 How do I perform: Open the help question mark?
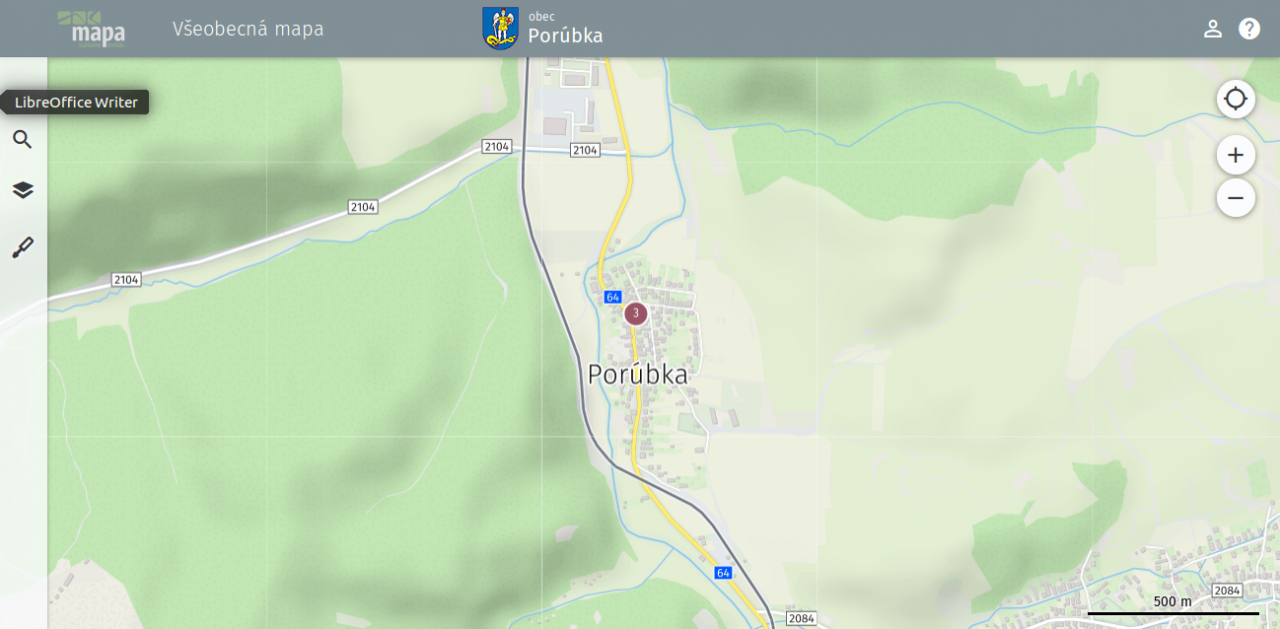[1249, 29]
